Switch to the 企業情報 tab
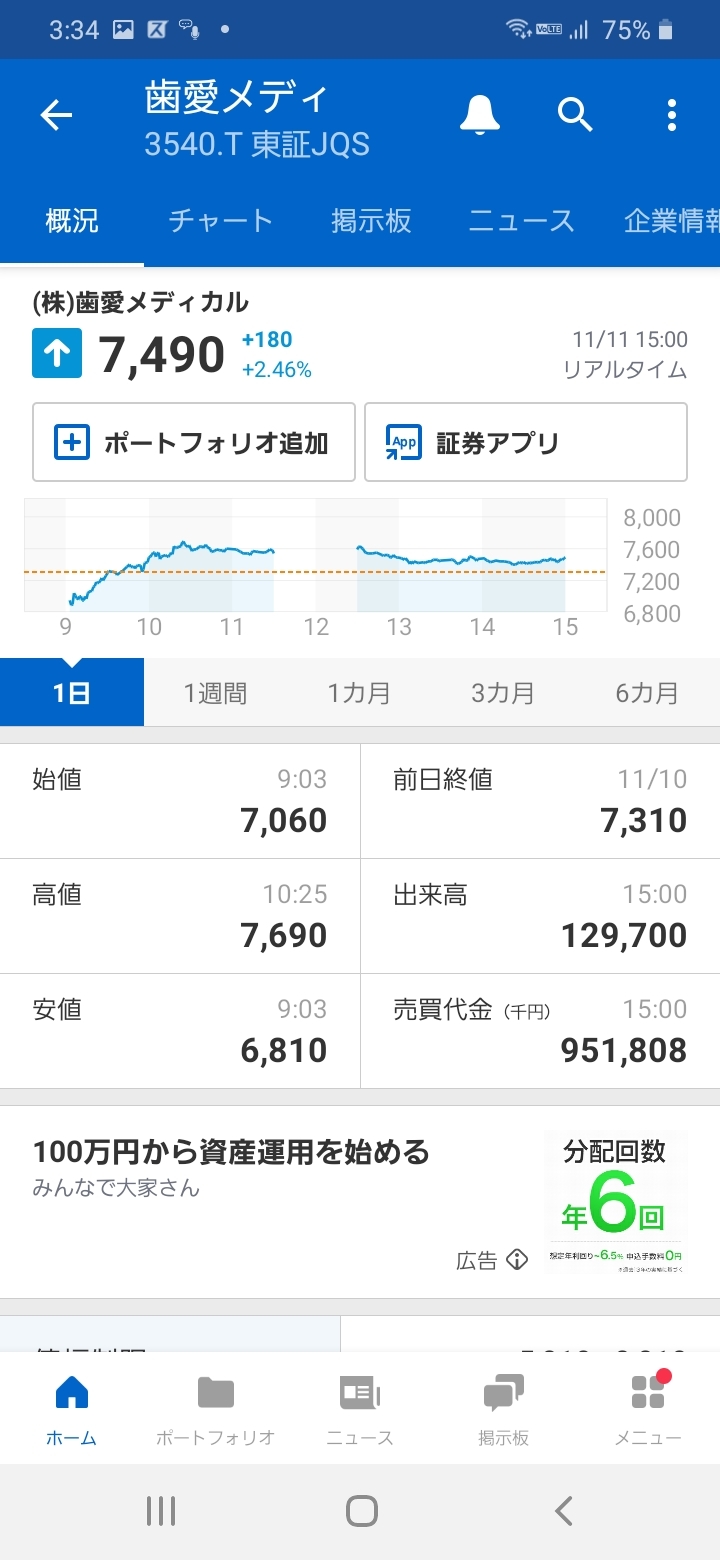Viewport: 720px width, 1560px height. pyautogui.click(x=672, y=221)
